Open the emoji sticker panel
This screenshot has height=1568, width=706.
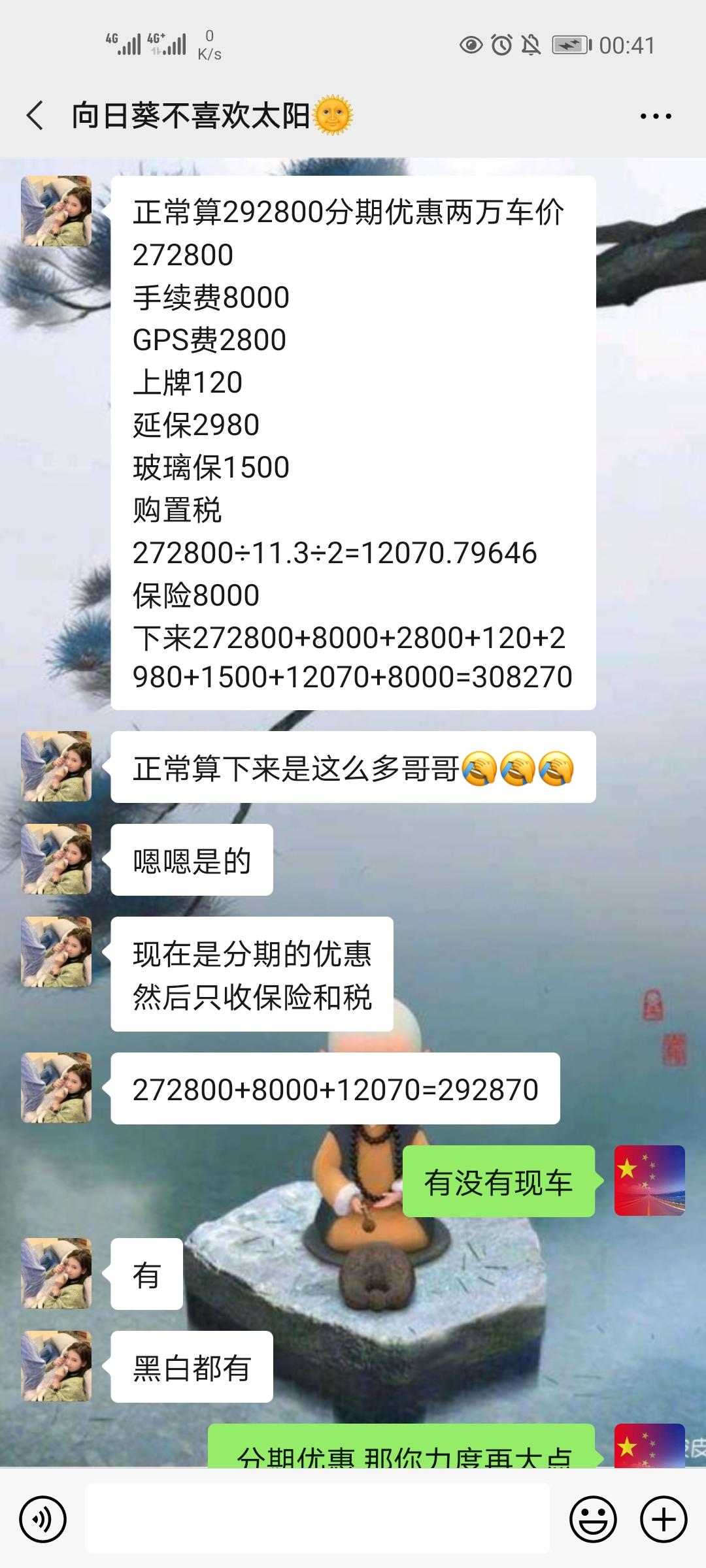[593, 1519]
